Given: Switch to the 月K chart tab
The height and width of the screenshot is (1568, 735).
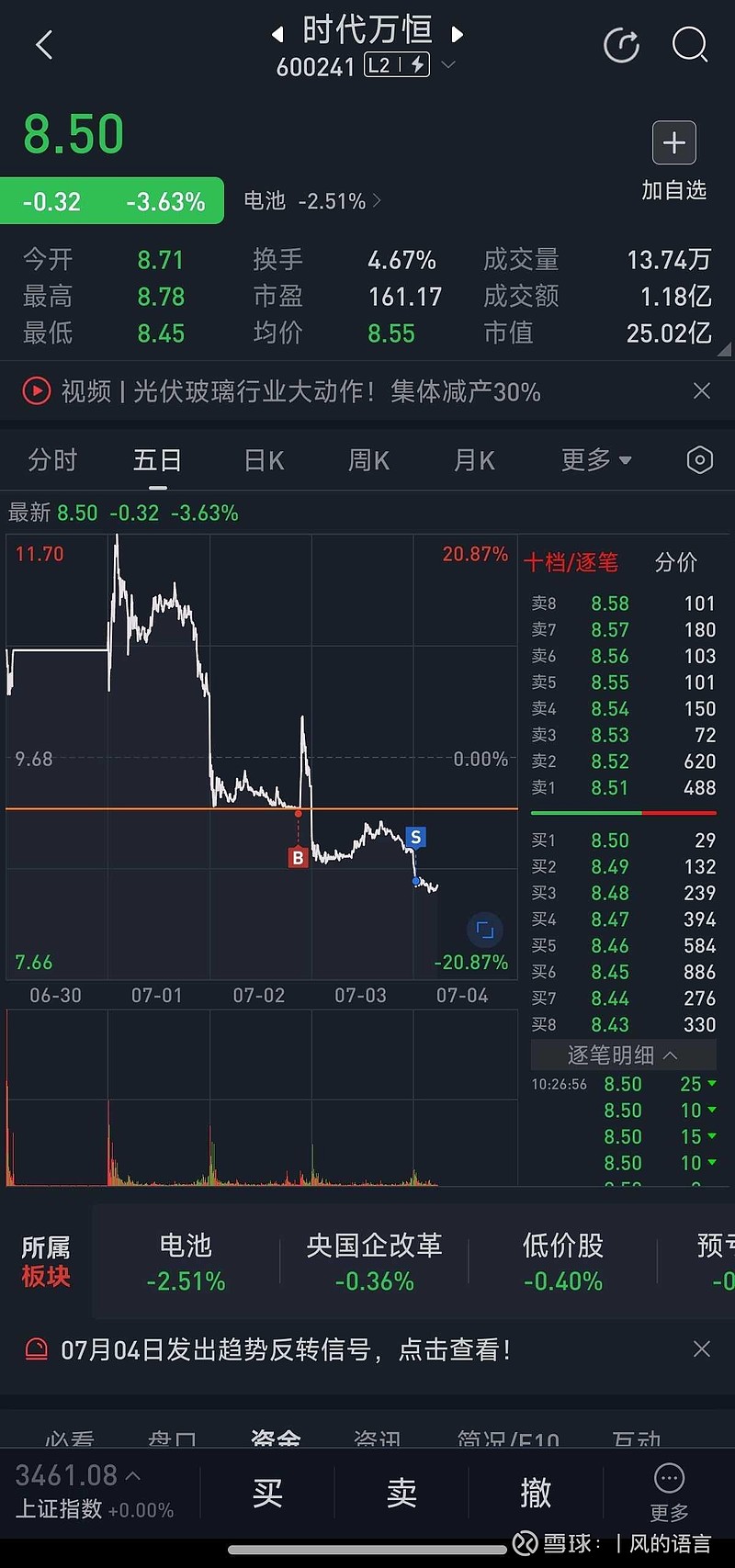Looking at the screenshot, I should tap(474, 459).
